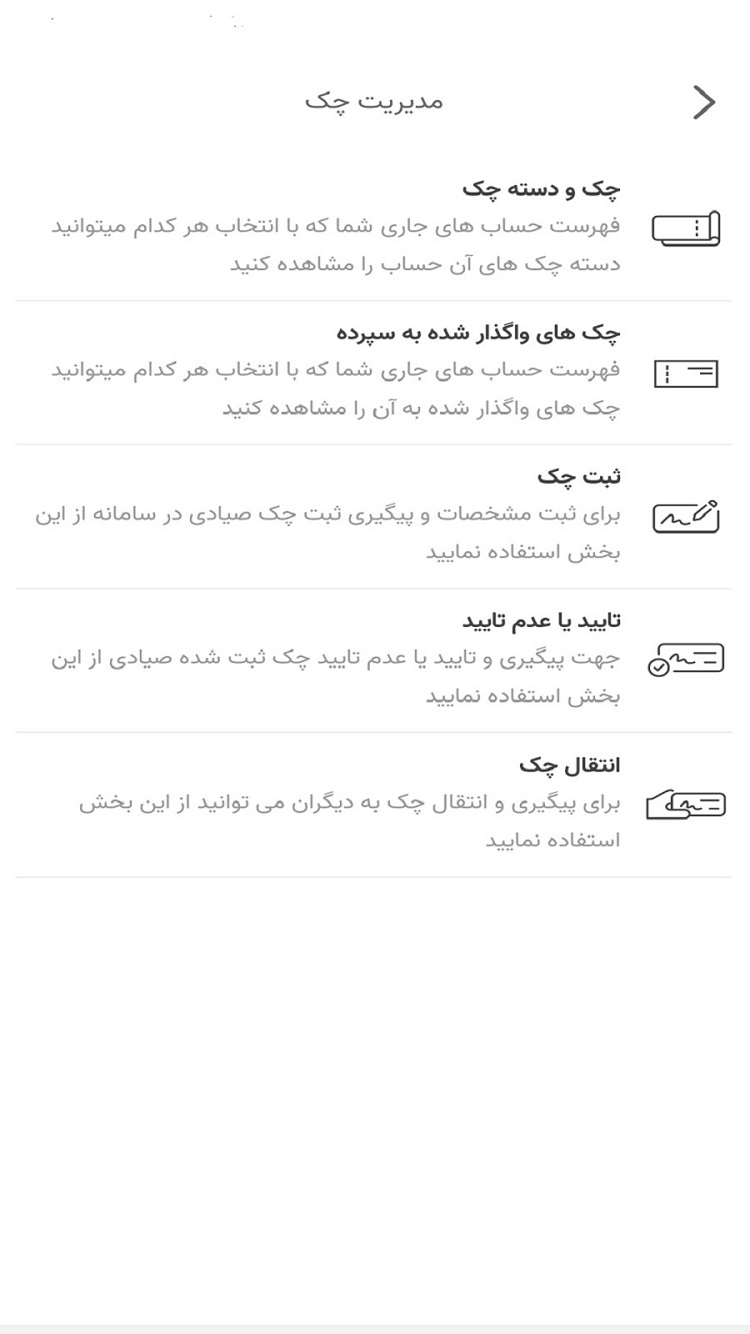
Task: Select the ثبت چک option
Action: (x=374, y=516)
